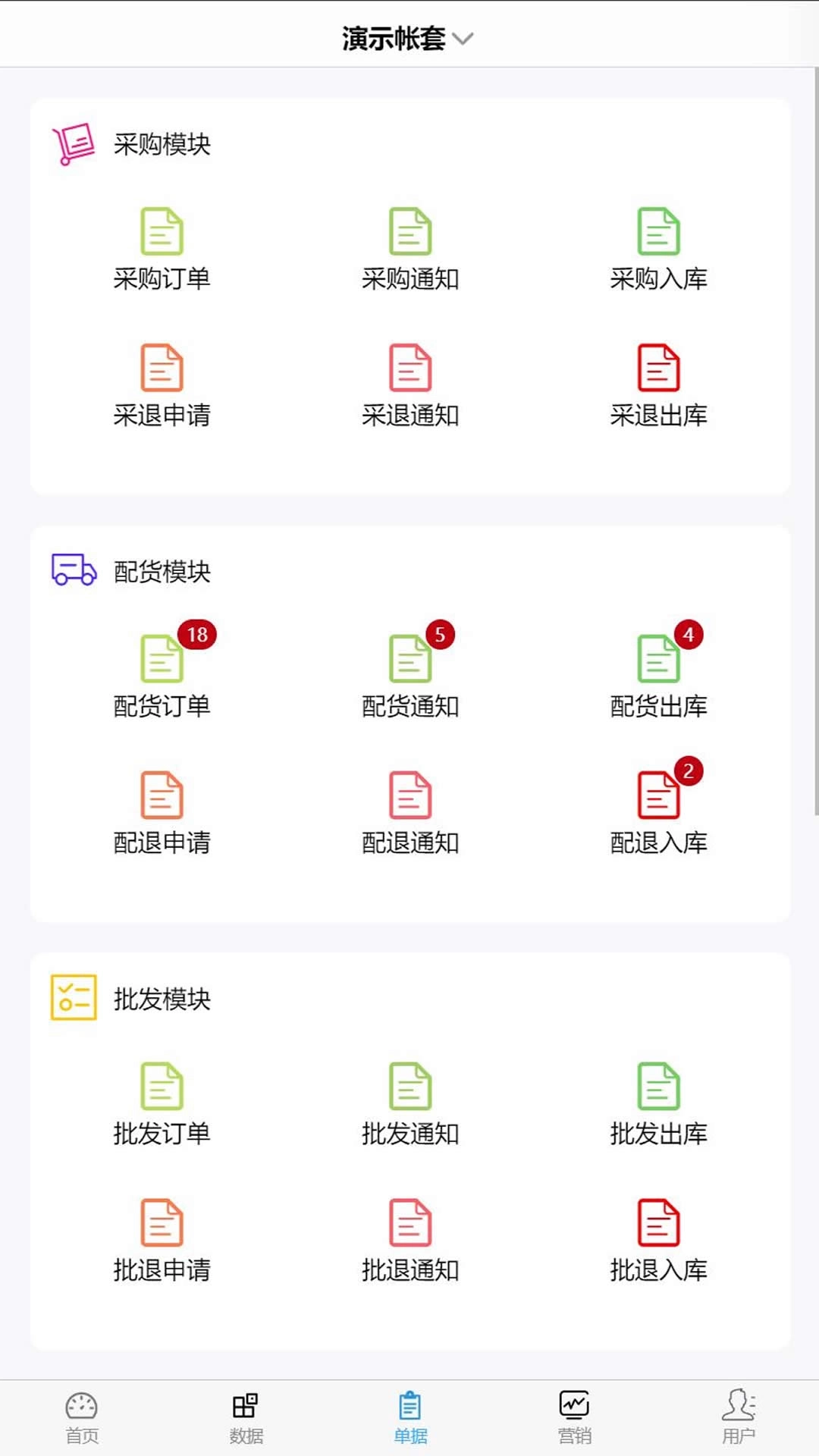819x1456 pixels.
Task: Open 配退入库 with 2 pending items
Action: click(658, 796)
